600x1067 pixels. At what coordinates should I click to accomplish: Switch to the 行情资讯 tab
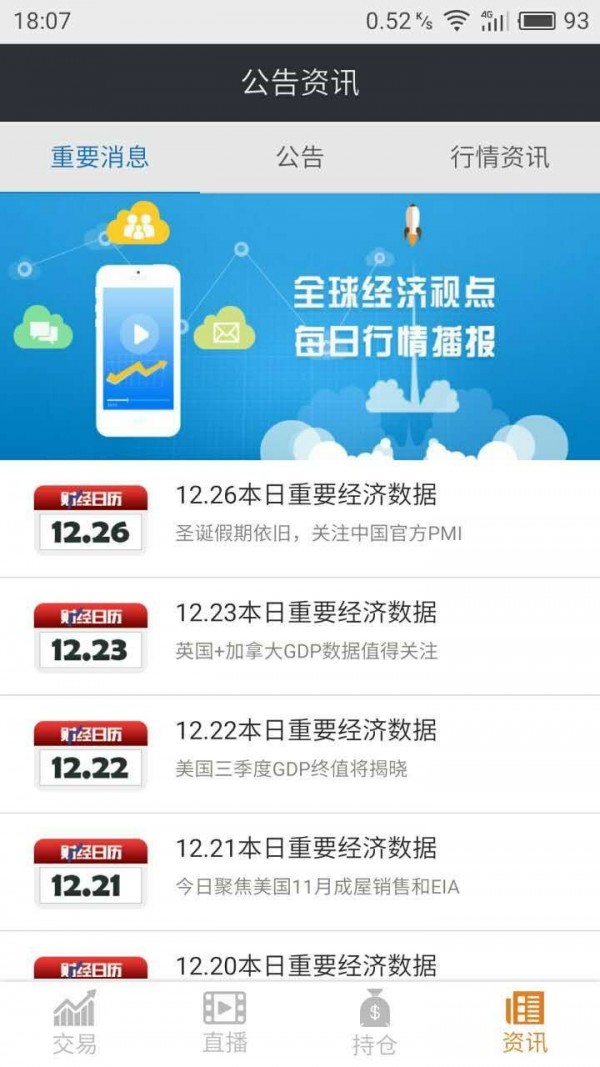pos(500,157)
